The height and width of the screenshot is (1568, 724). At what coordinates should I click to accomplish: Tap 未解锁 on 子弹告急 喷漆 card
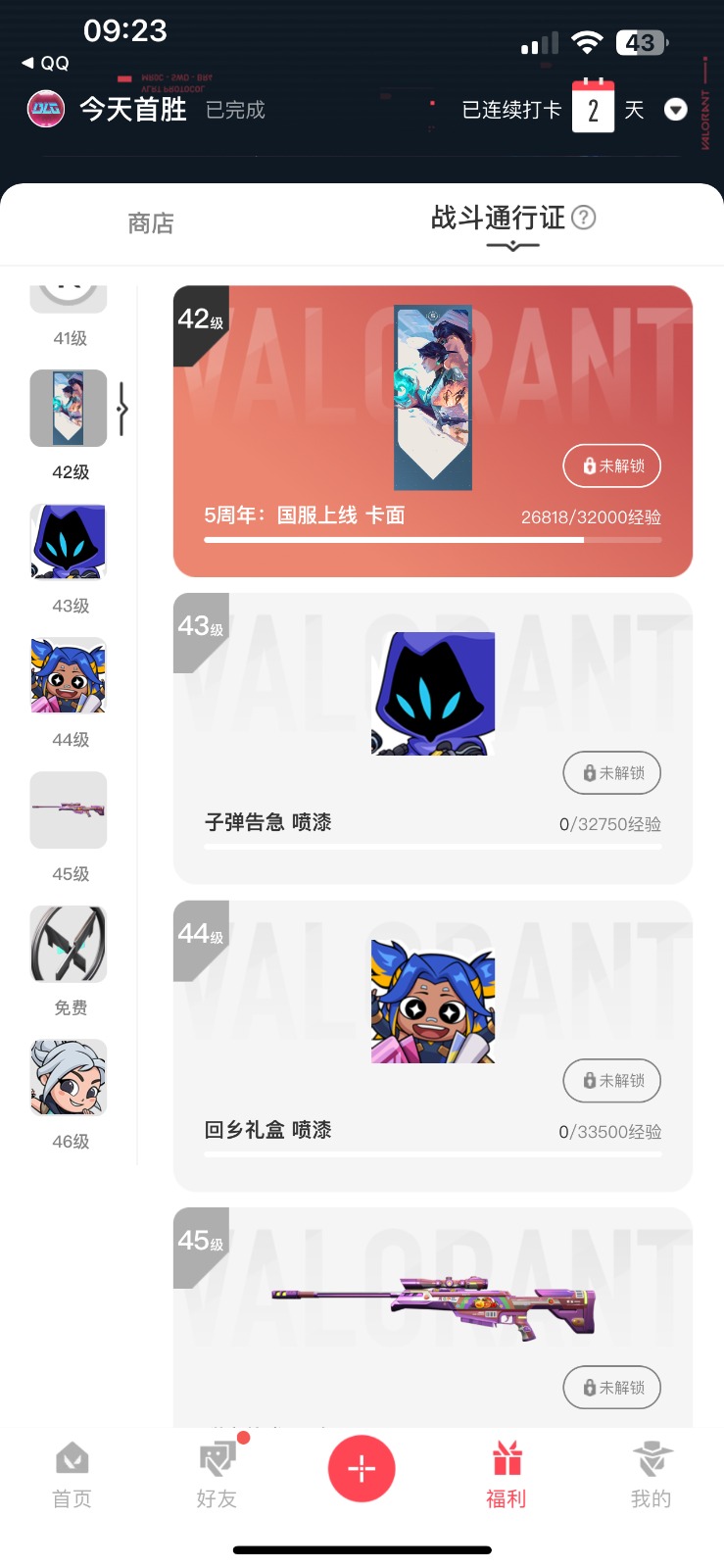click(612, 773)
